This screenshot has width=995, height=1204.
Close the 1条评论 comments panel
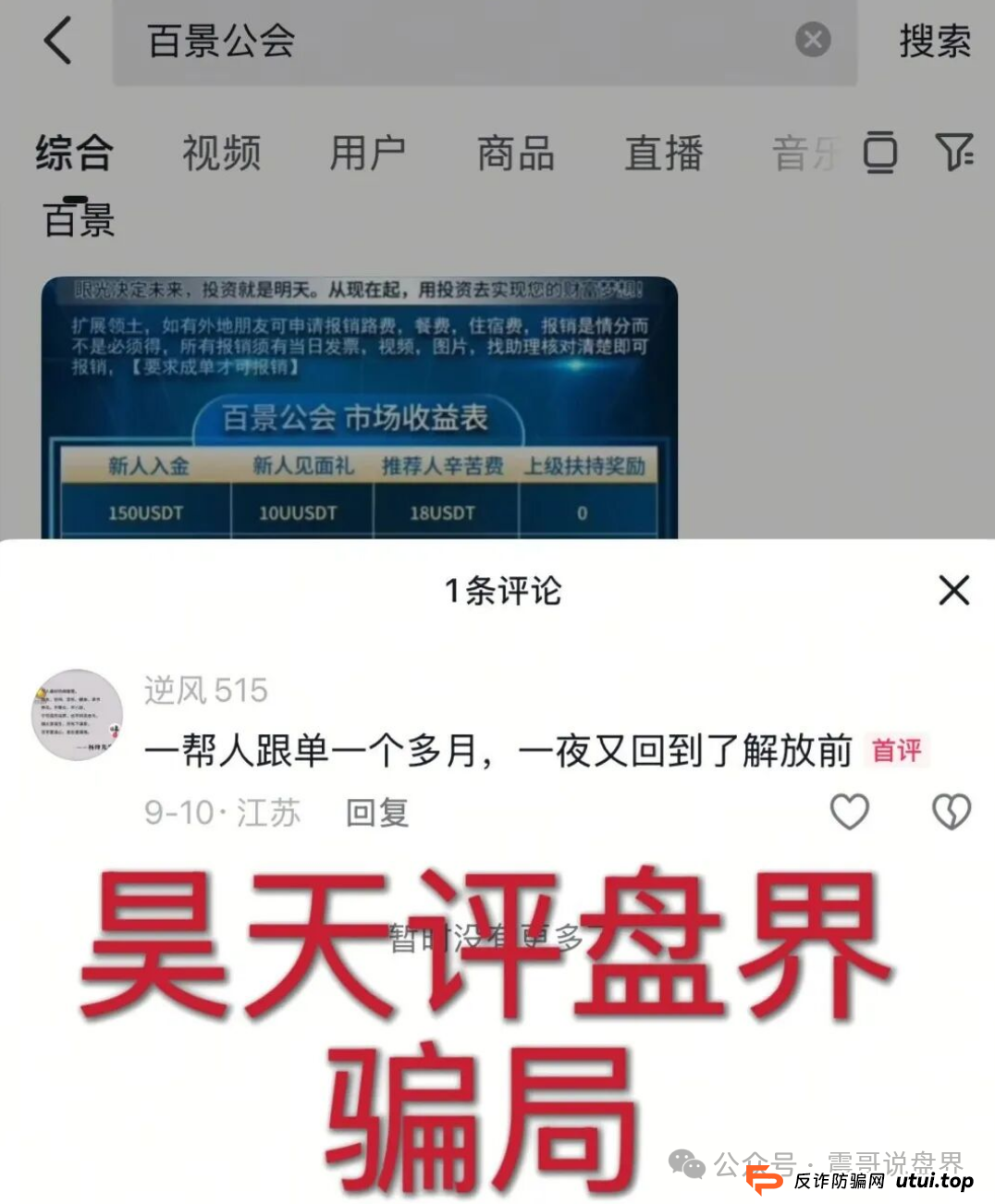tap(953, 590)
